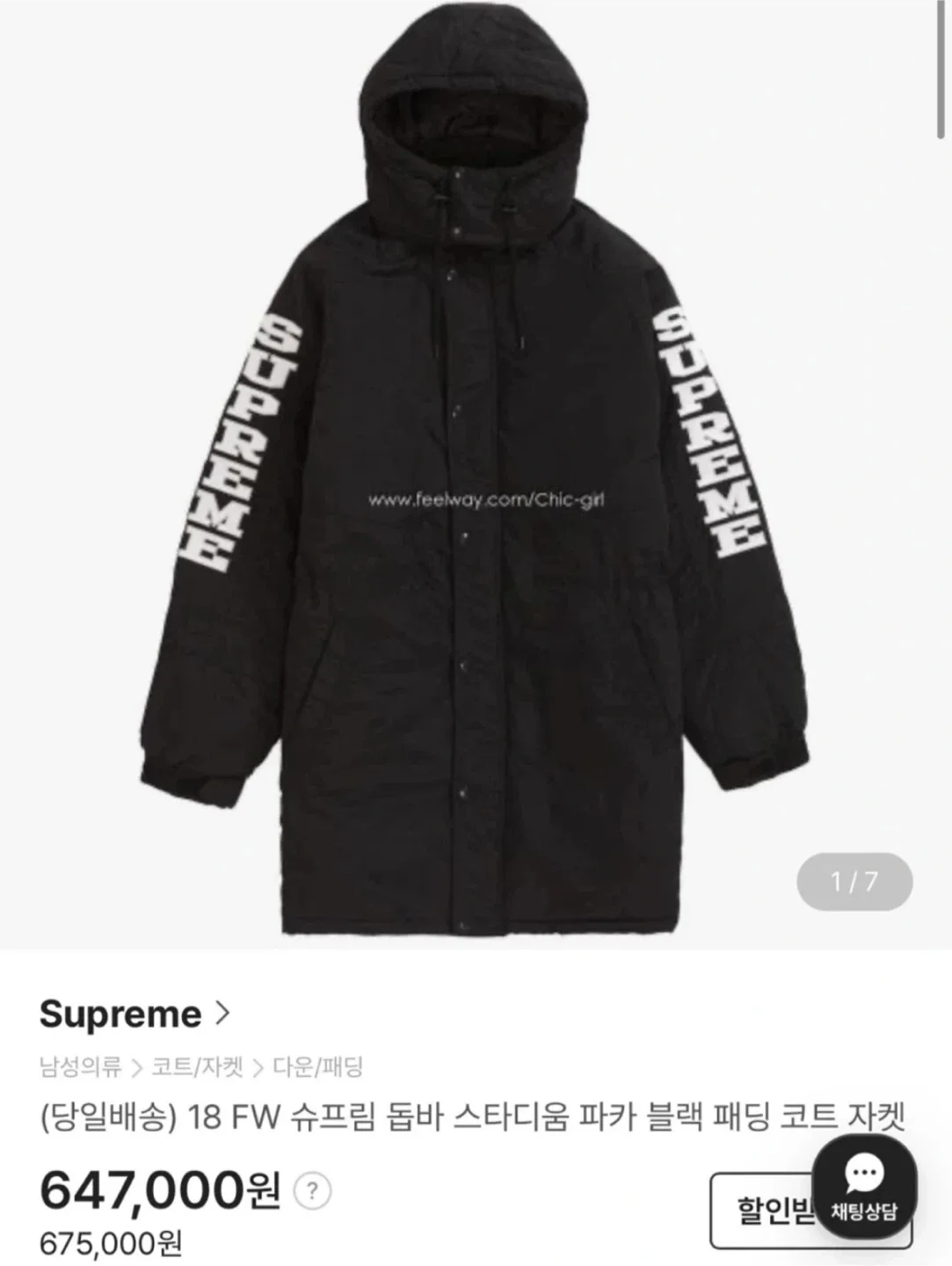
Task: Open the 남성의류 category breadcrumb
Action: click(x=80, y=1068)
